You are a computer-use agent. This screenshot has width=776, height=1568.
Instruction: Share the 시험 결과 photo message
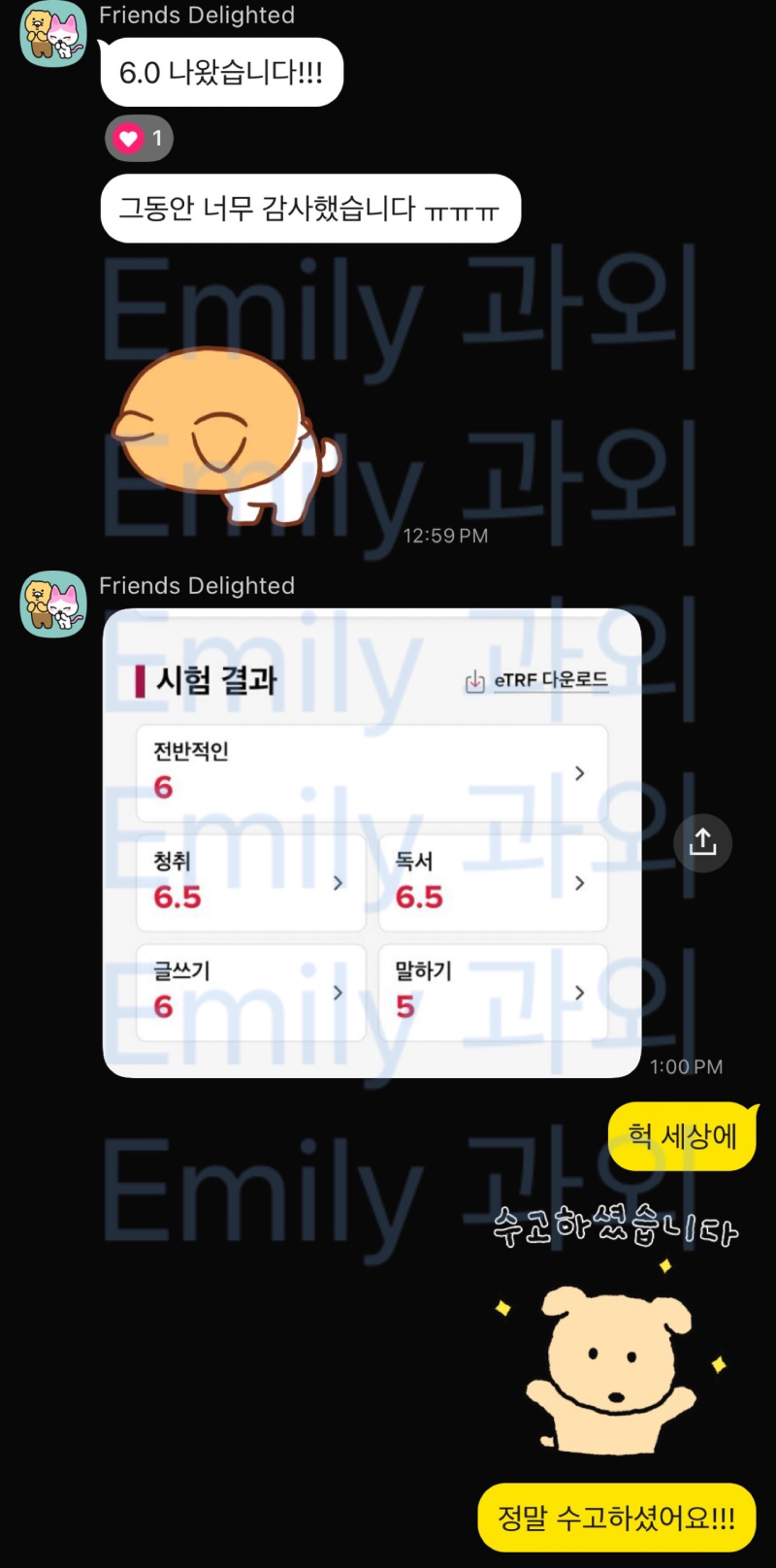pos(702,842)
